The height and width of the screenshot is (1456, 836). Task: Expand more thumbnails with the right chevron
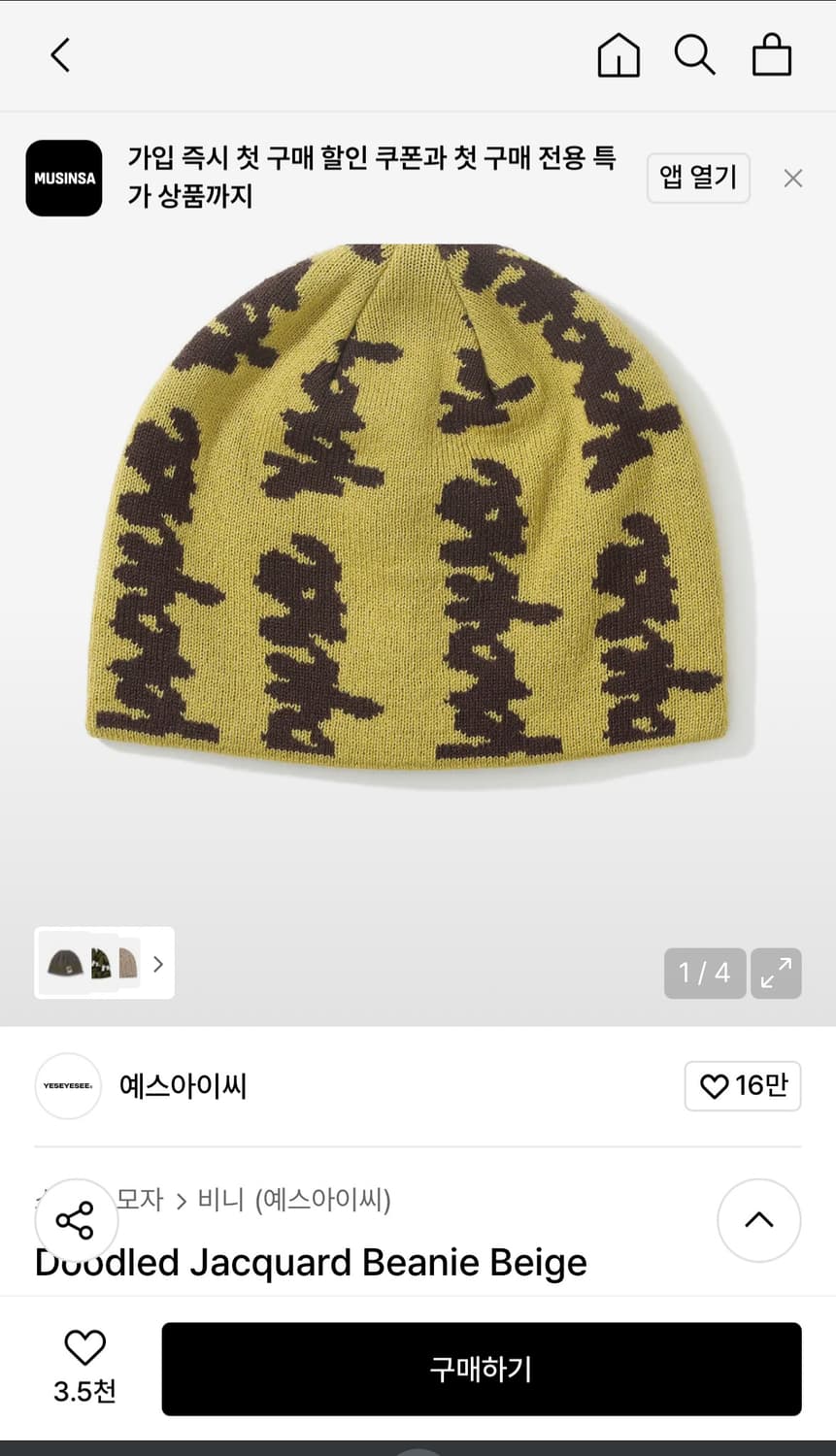coord(157,963)
